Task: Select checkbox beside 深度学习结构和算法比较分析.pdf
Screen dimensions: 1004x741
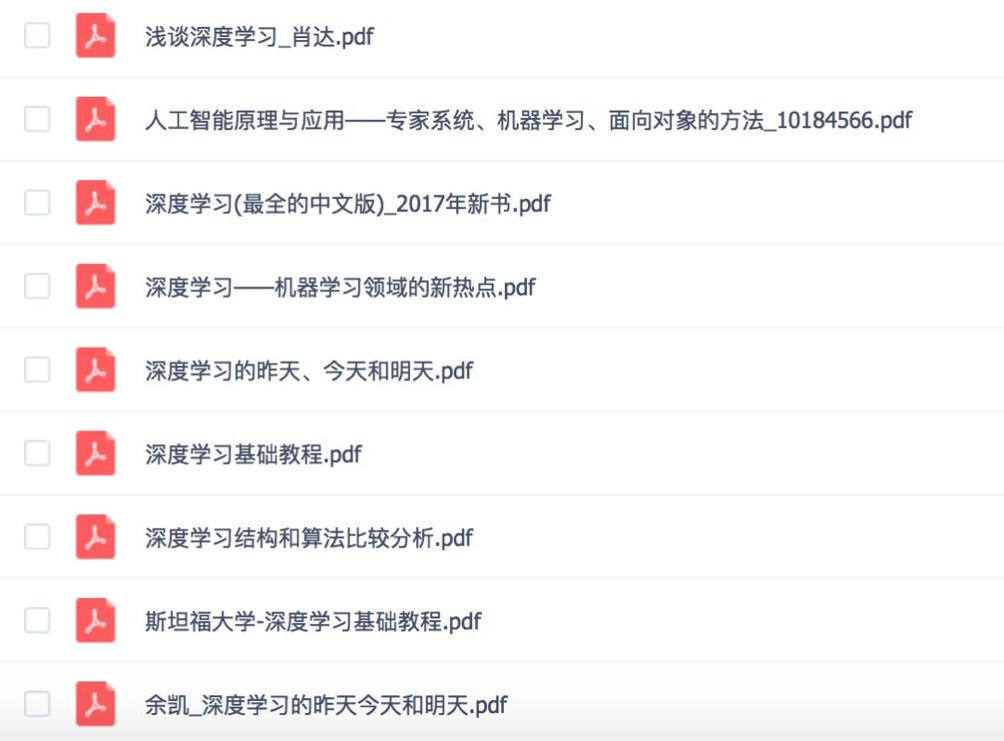Action: [37, 537]
